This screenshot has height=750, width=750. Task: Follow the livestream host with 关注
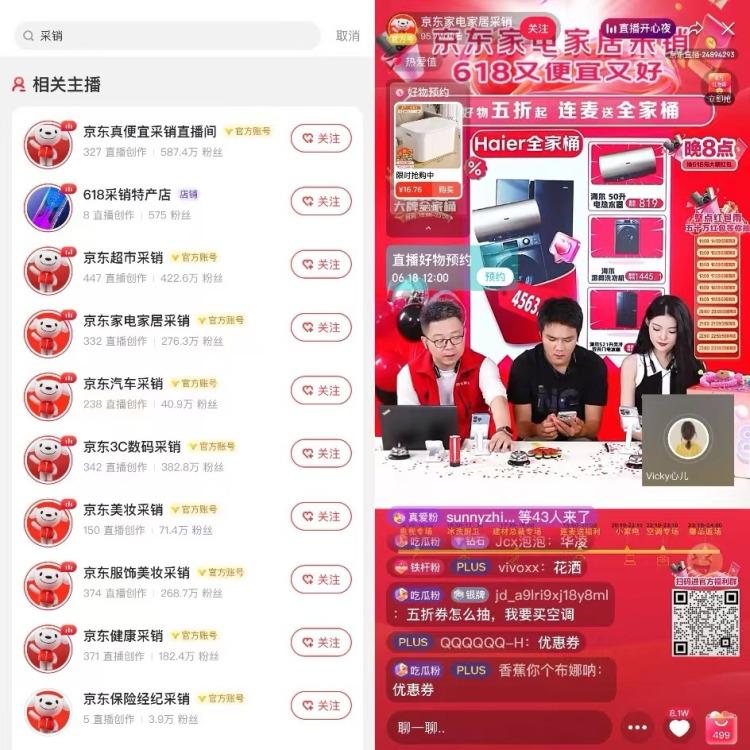pos(538,29)
